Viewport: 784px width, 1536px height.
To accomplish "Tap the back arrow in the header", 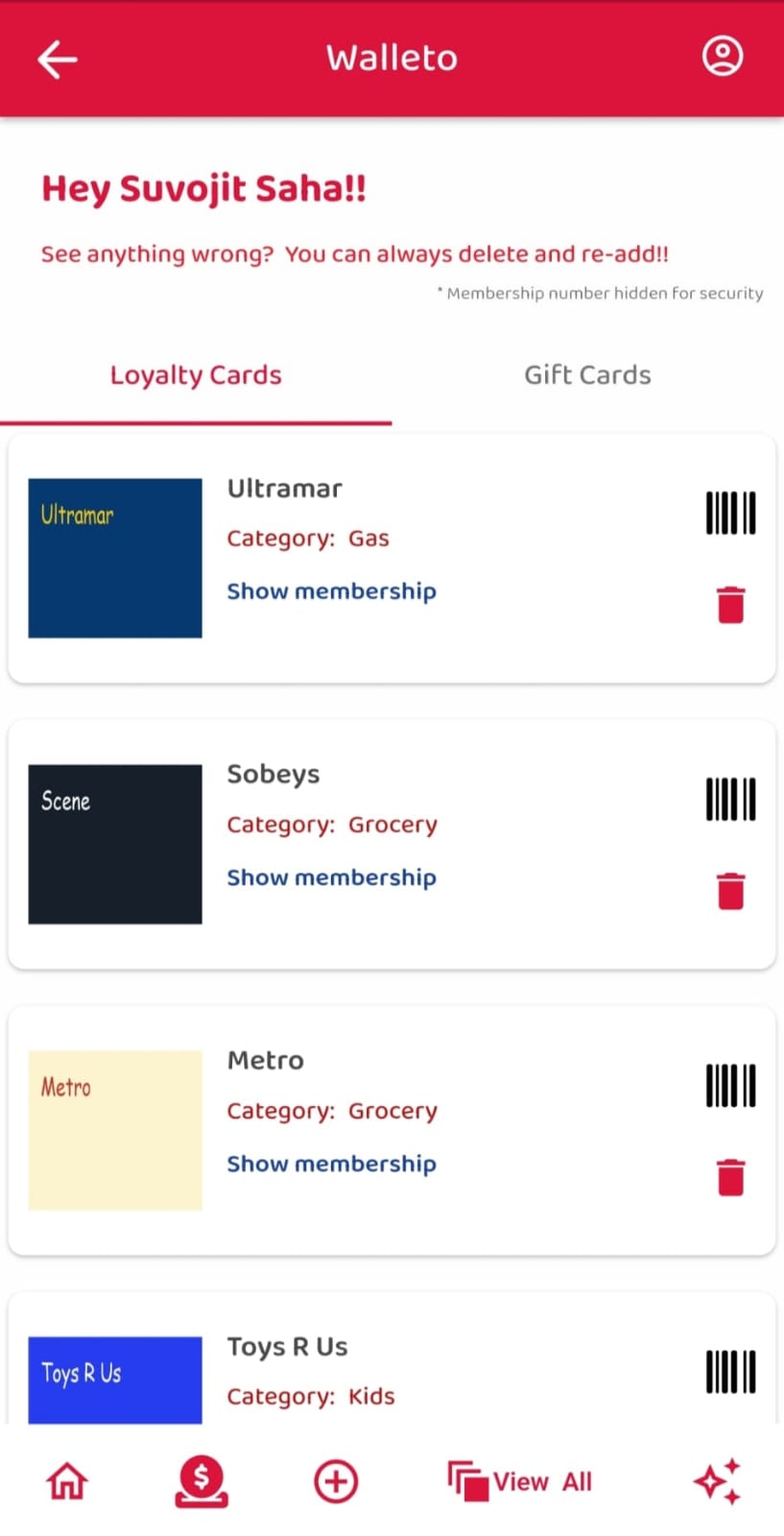I will [x=56, y=59].
